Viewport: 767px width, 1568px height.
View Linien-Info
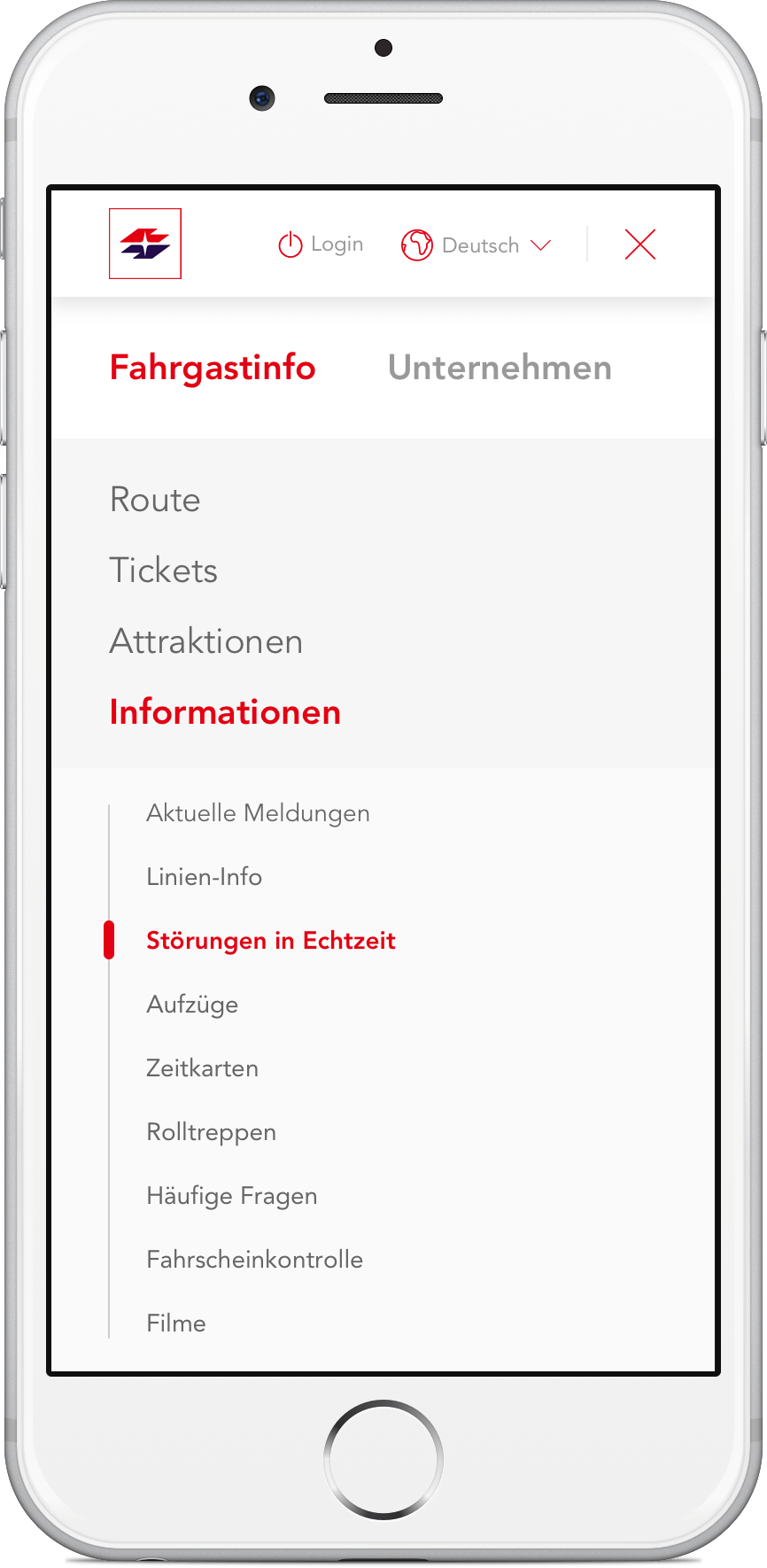point(205,877)
